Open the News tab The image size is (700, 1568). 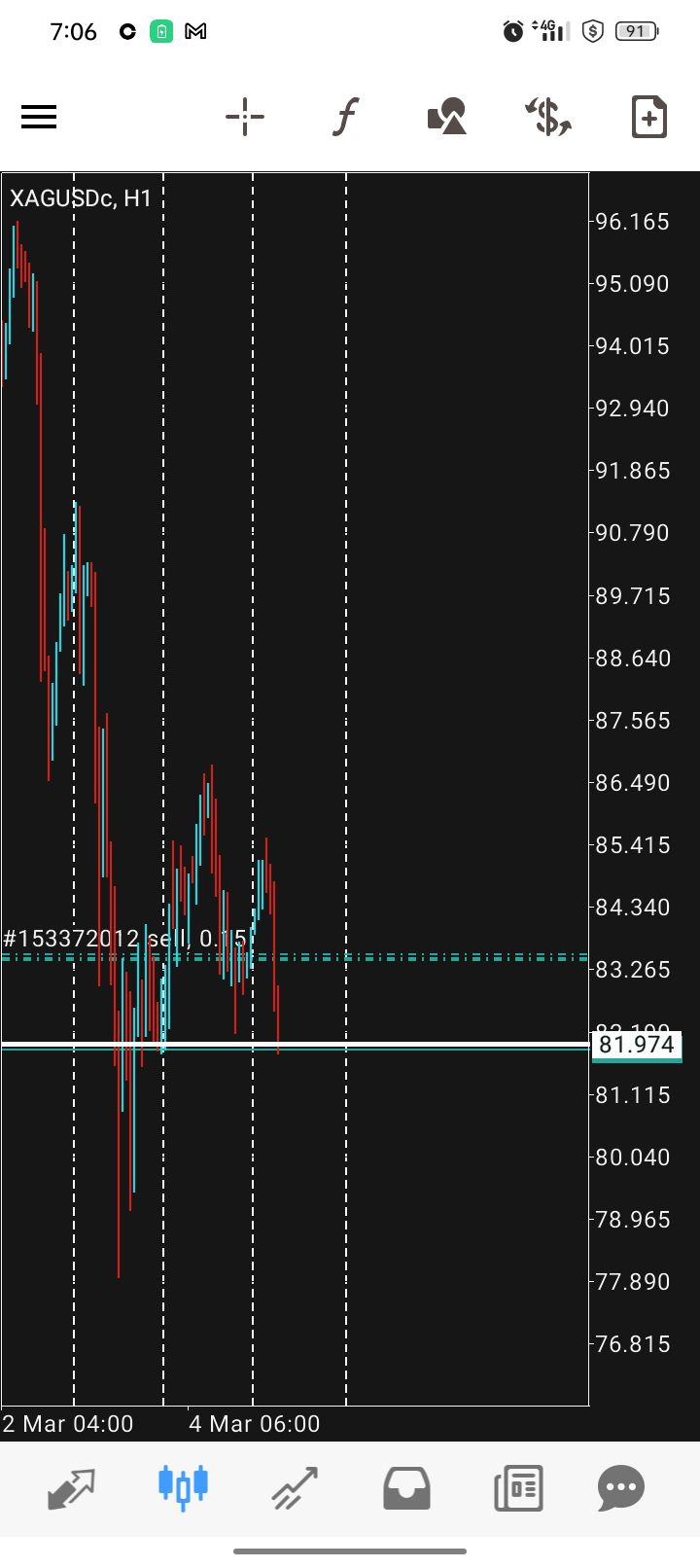tap(517, 1488)
